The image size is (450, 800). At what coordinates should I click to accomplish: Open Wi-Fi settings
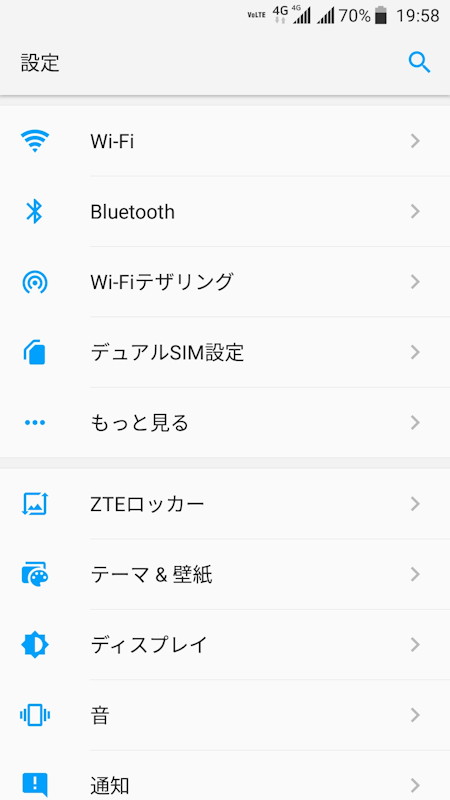point(225,141)
